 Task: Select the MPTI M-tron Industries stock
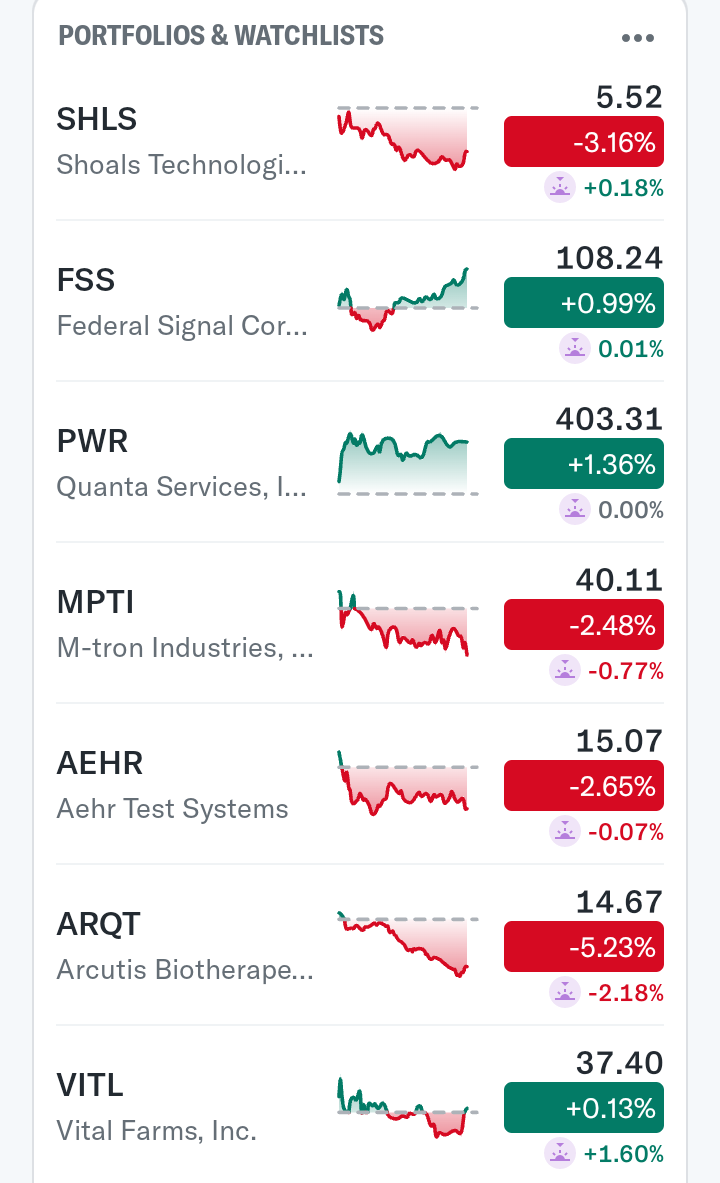coord(360,623)
